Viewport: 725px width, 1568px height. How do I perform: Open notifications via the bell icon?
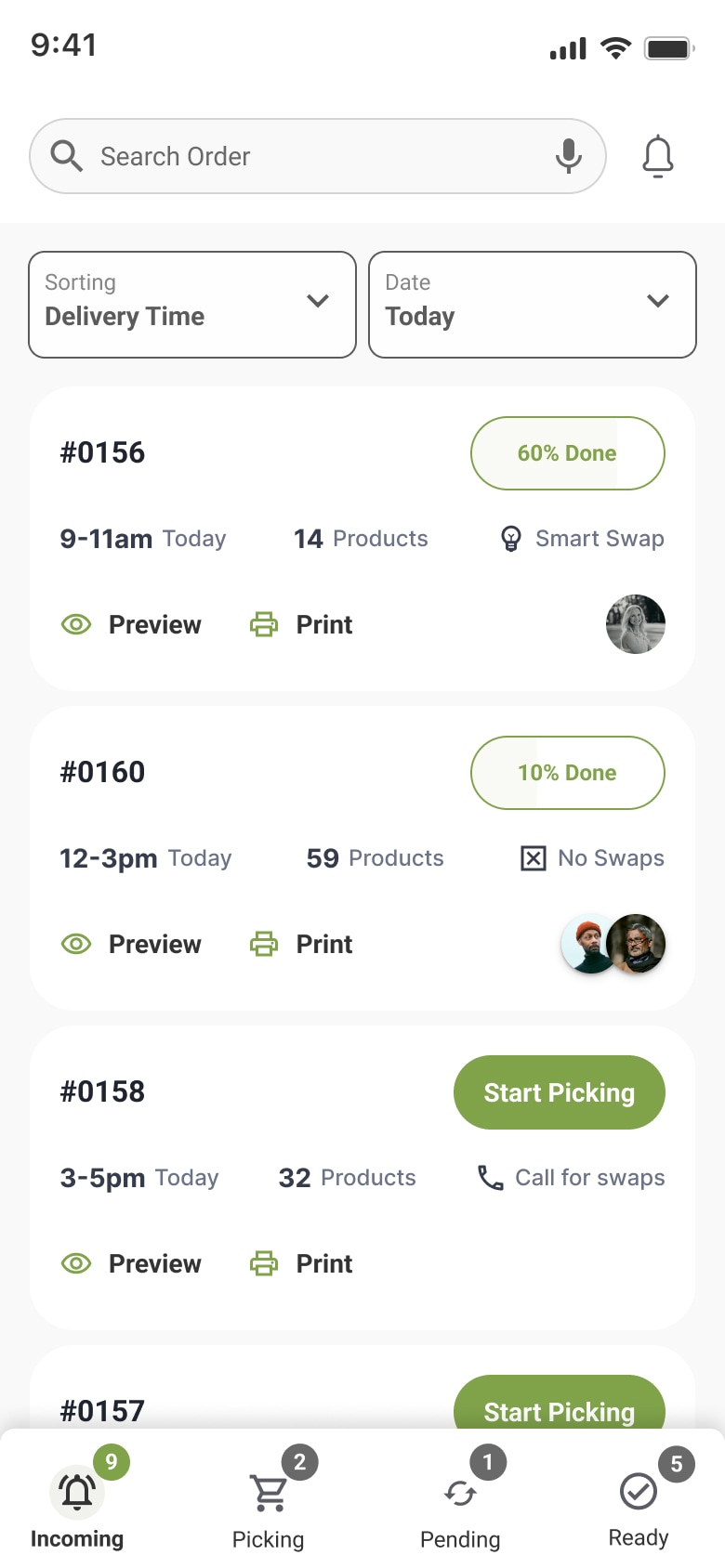pos(657,155)
